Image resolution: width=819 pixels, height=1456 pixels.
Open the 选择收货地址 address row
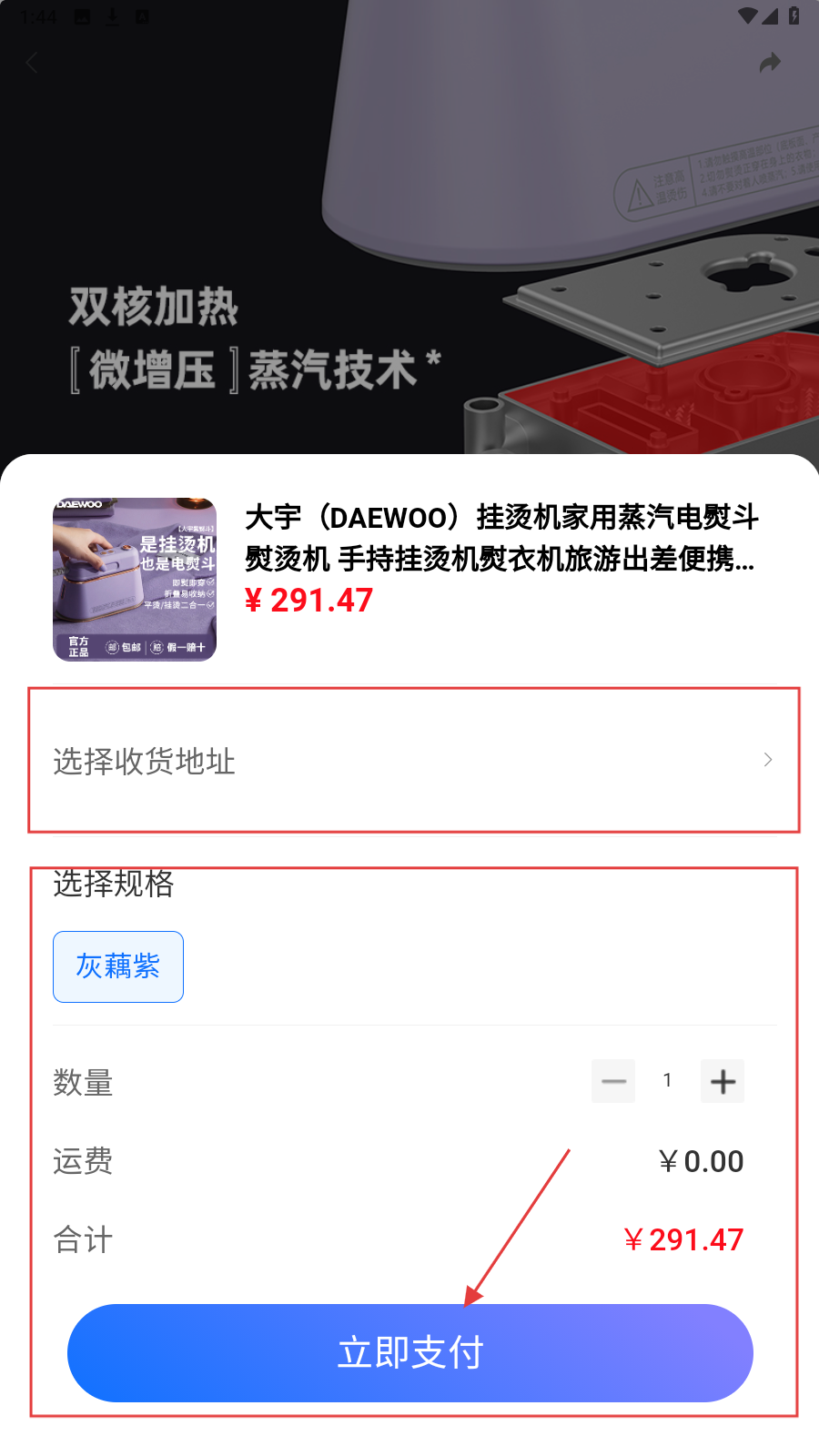413,761
